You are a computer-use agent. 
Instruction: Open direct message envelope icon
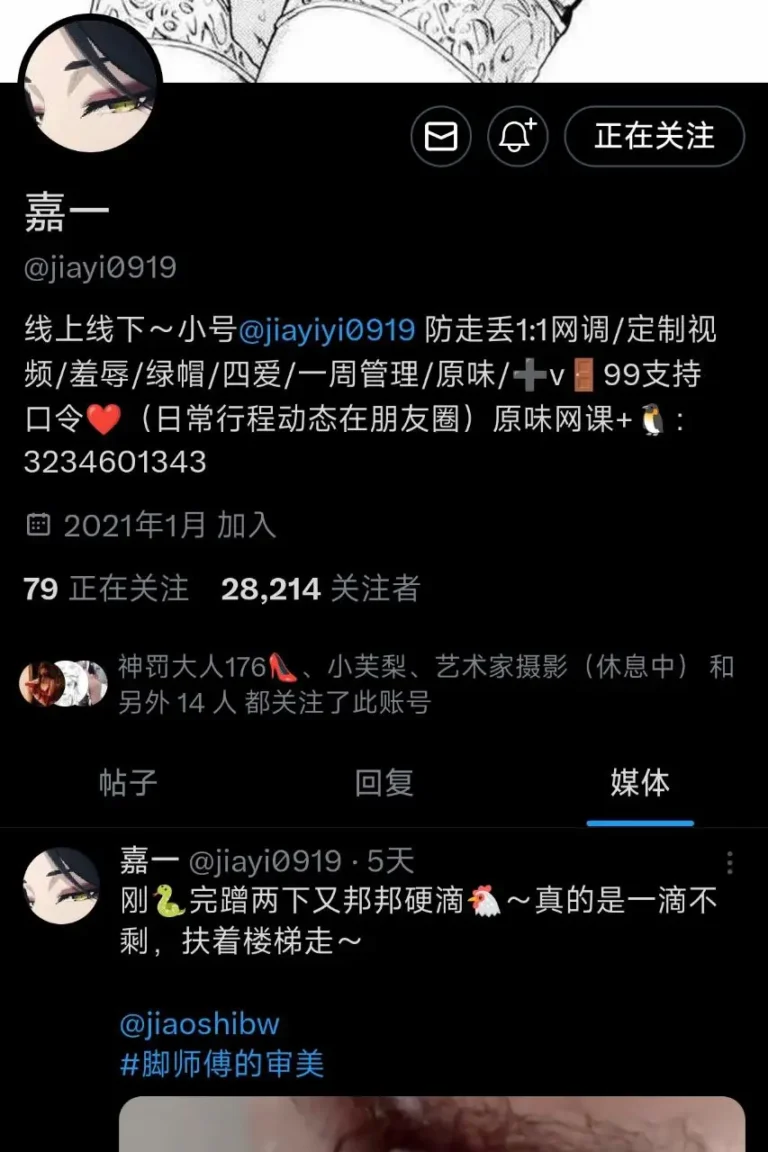(x=441, y=136)
